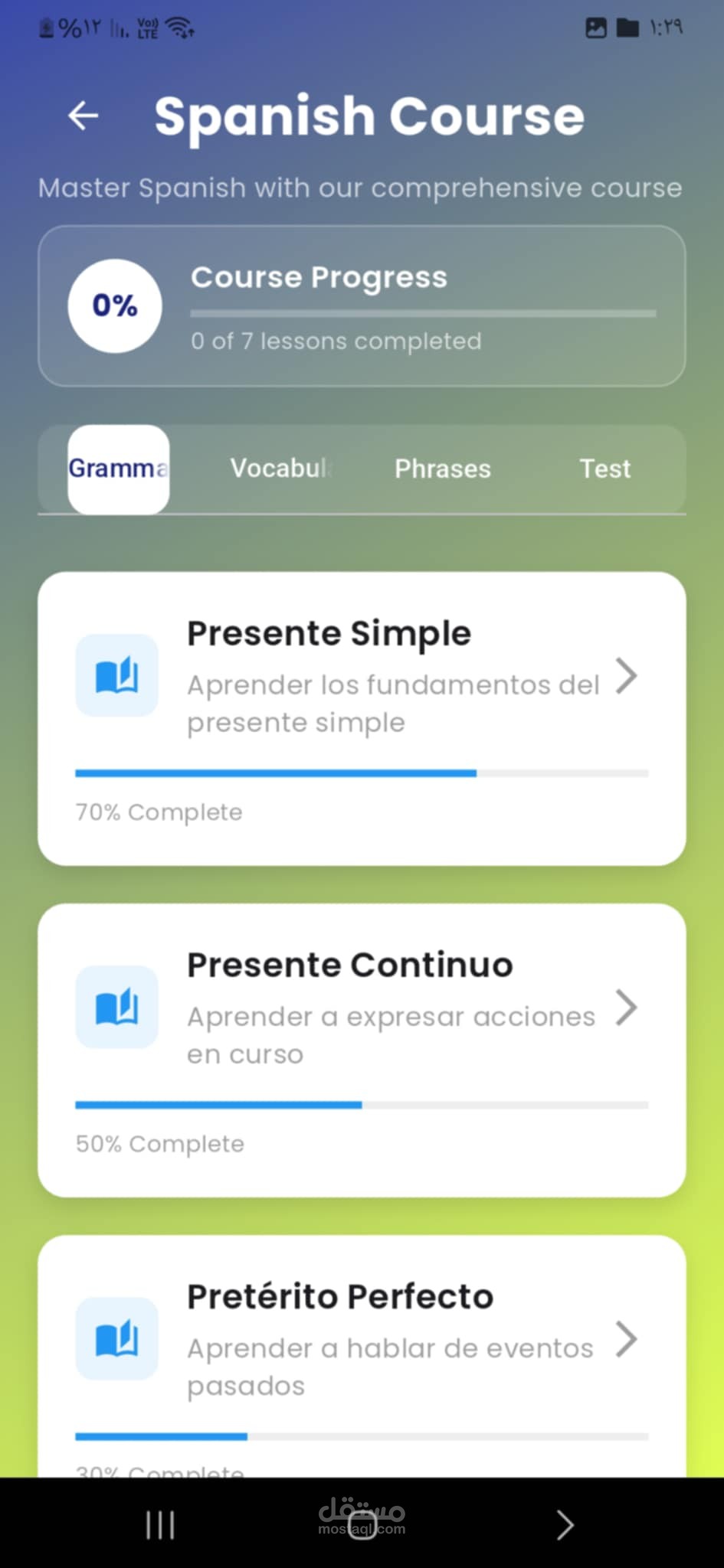The image size is (724, 1568).
Task: Switch to the Vocabulary tab
Action: 280,469
